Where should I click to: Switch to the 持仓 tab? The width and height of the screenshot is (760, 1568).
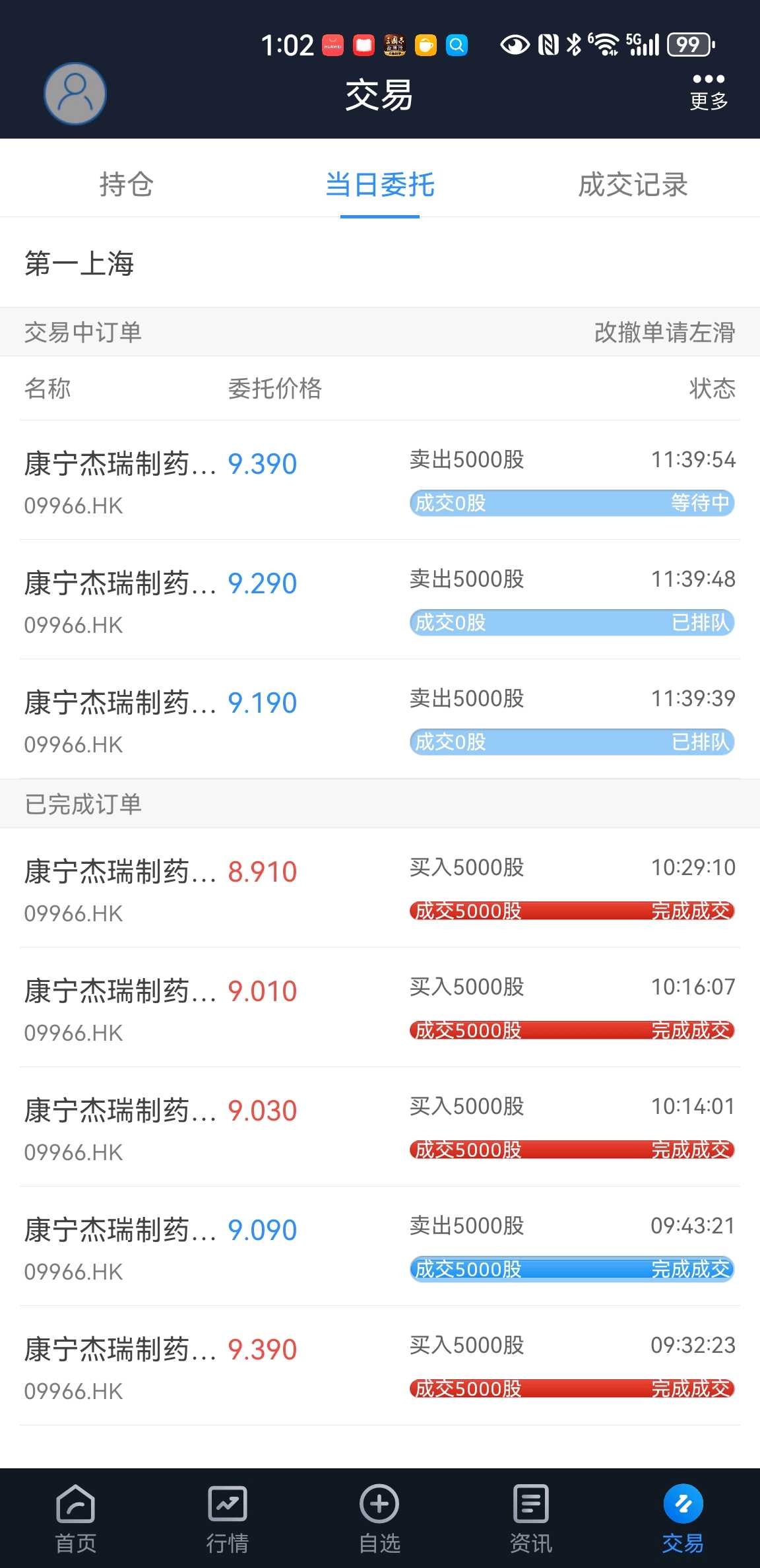pos(126,184)
